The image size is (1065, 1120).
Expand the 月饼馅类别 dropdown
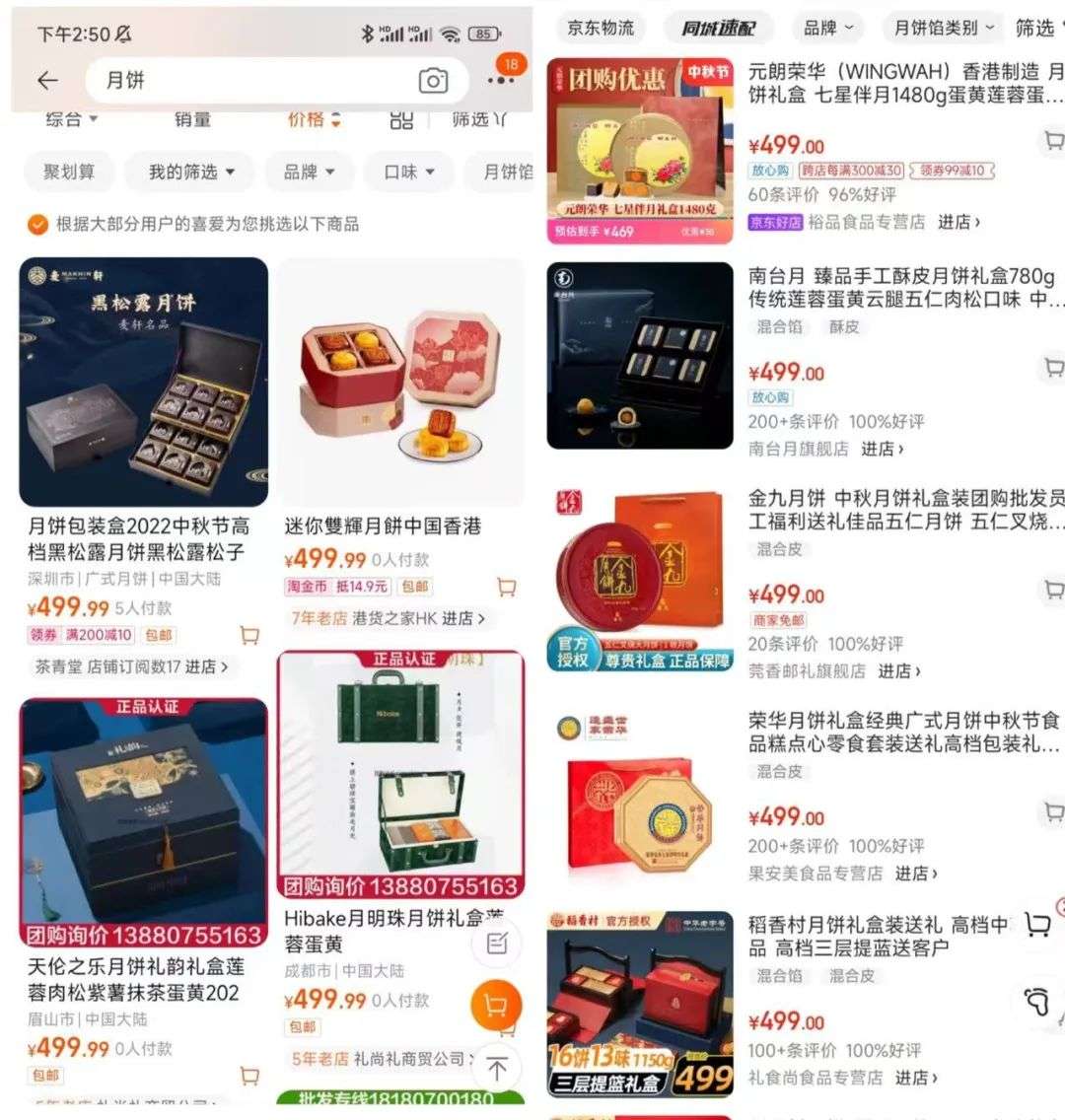[x=944, y=28]
